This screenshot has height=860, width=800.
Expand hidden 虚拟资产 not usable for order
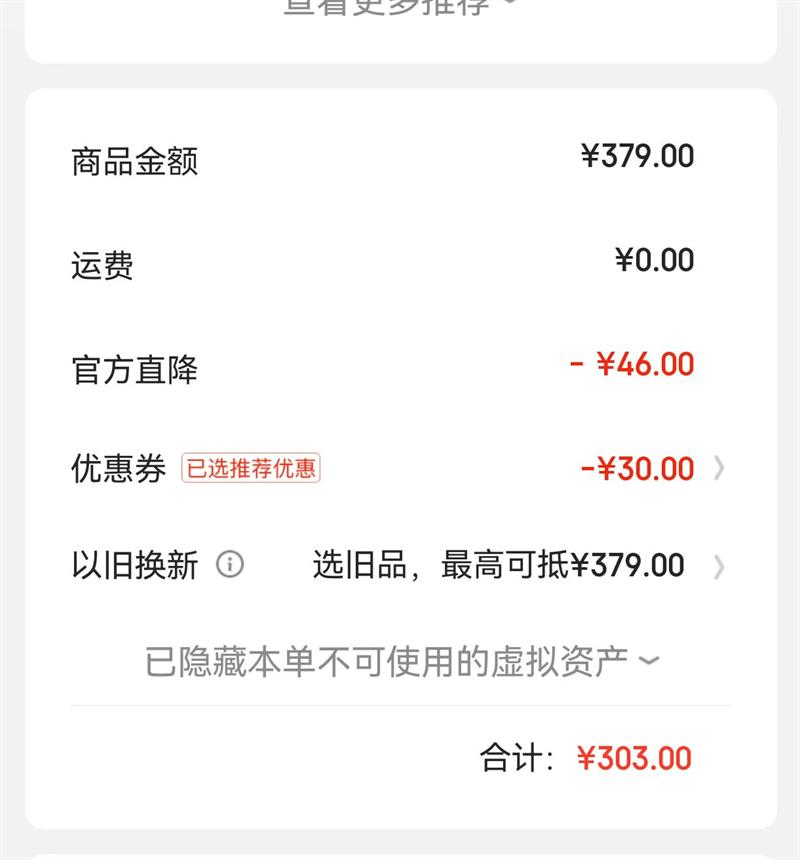401,662
